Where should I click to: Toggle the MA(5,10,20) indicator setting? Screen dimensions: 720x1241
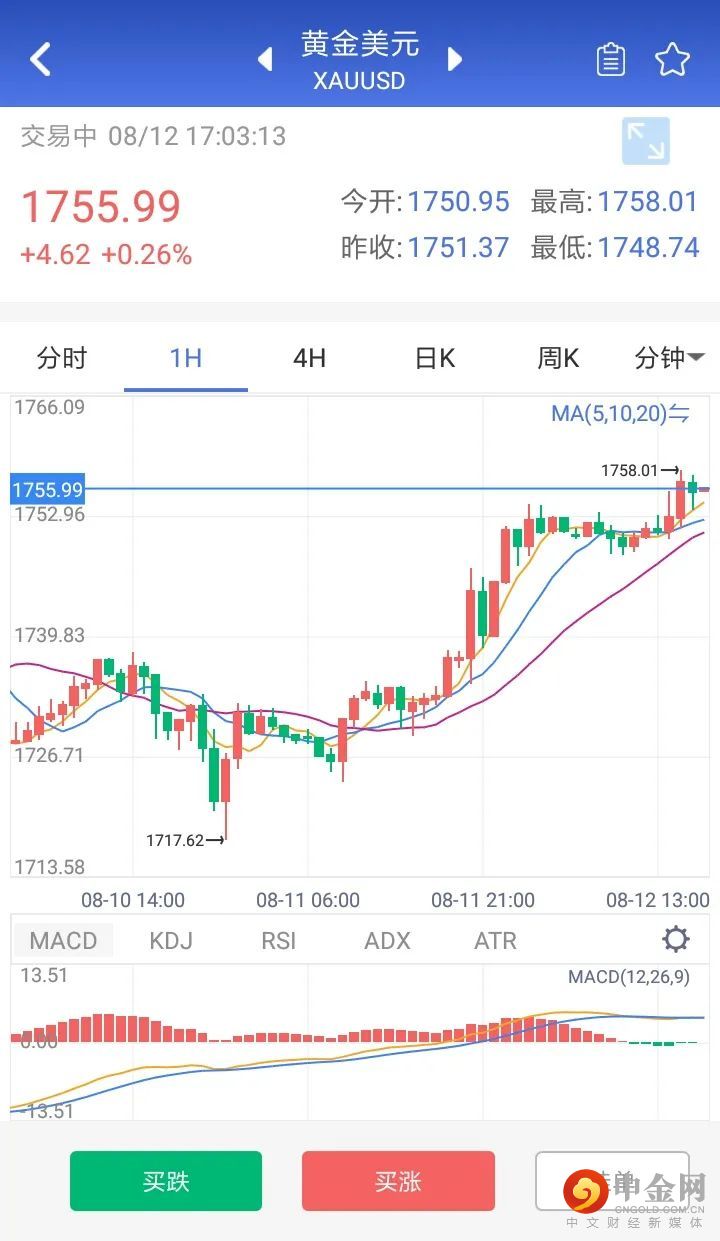click(x=620, y=413)
